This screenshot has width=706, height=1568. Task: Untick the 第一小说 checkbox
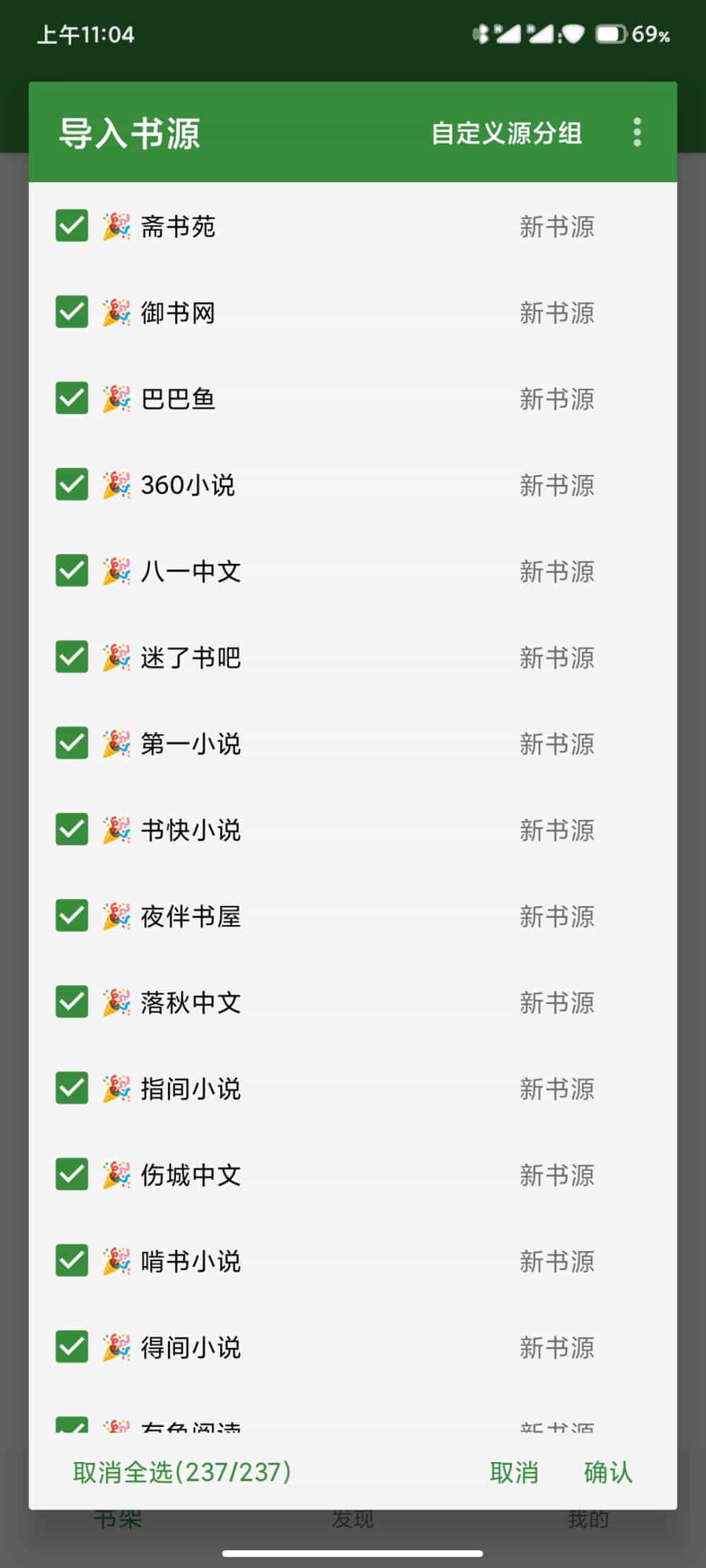(x=72, y=743)
